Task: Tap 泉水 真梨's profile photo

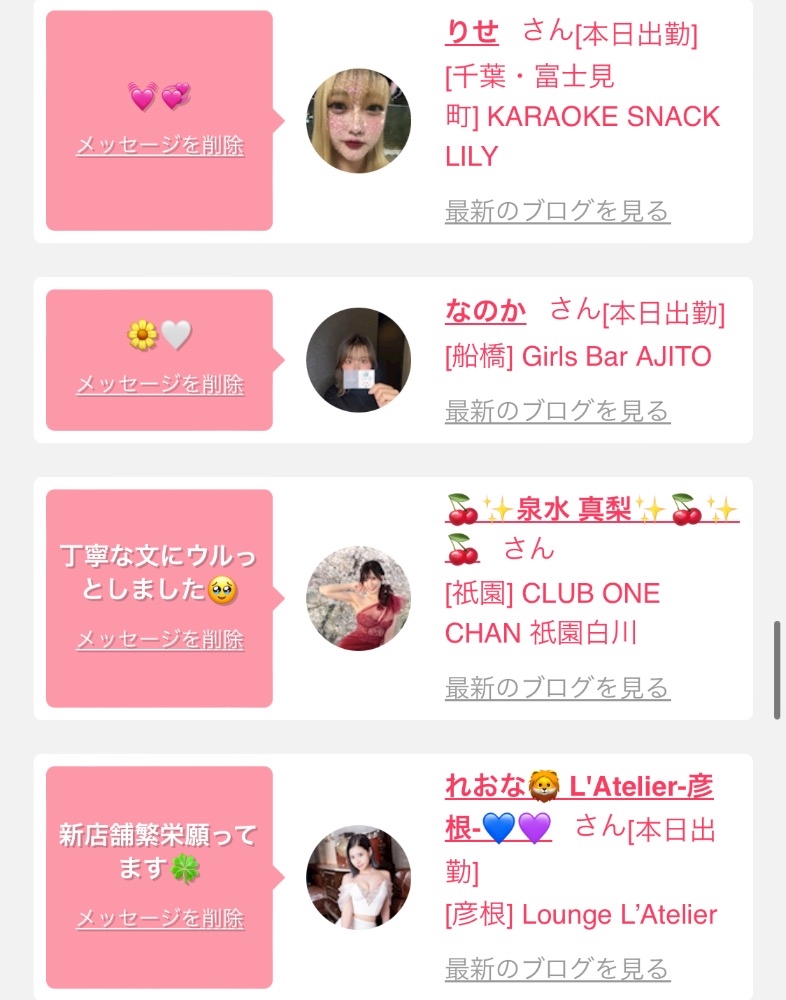Action: coord(359,598)
